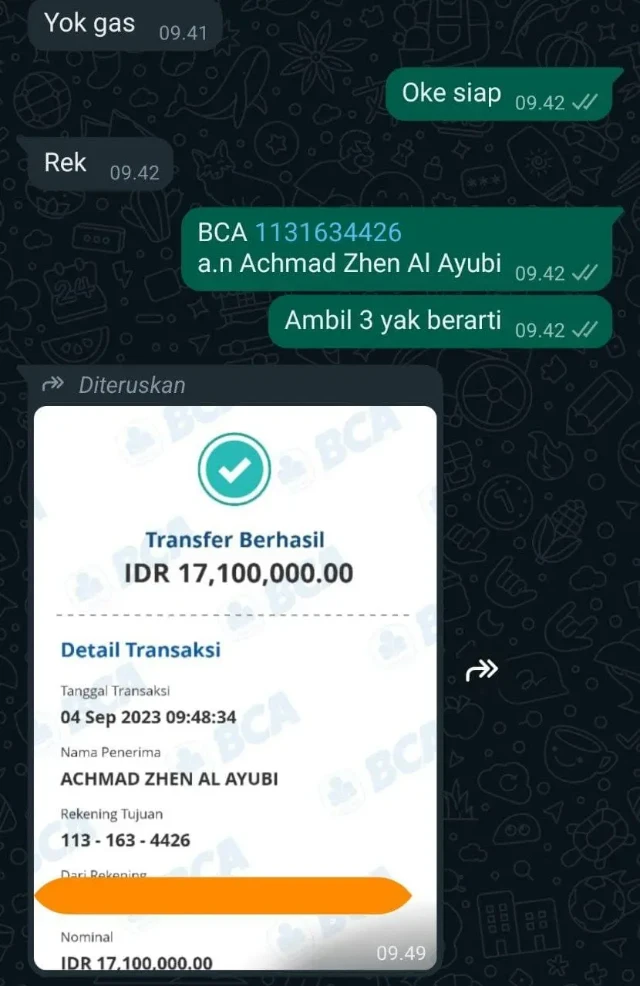This screenshot has width=640, height=986.
Task: Forward the BCA transfer receipt image
Action: [482, 671]
